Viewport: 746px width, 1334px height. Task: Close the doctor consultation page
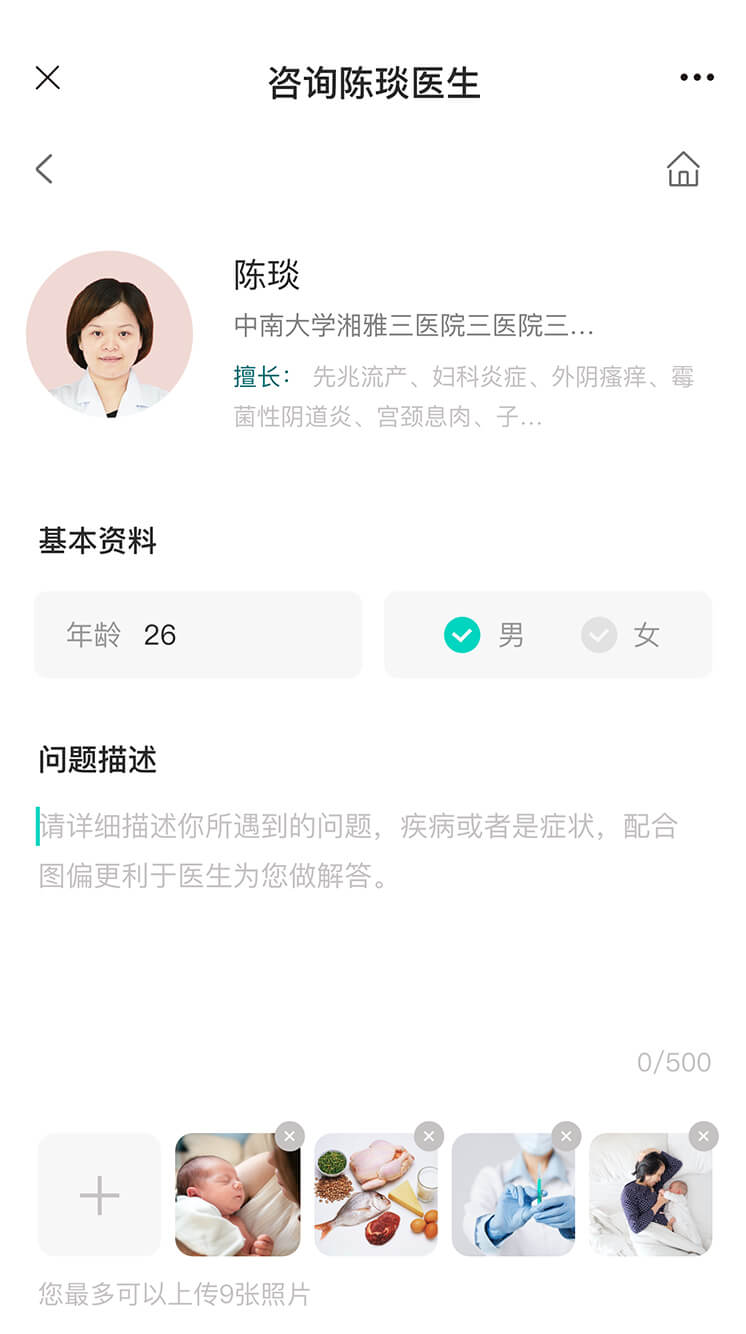(x=47, y=78)
